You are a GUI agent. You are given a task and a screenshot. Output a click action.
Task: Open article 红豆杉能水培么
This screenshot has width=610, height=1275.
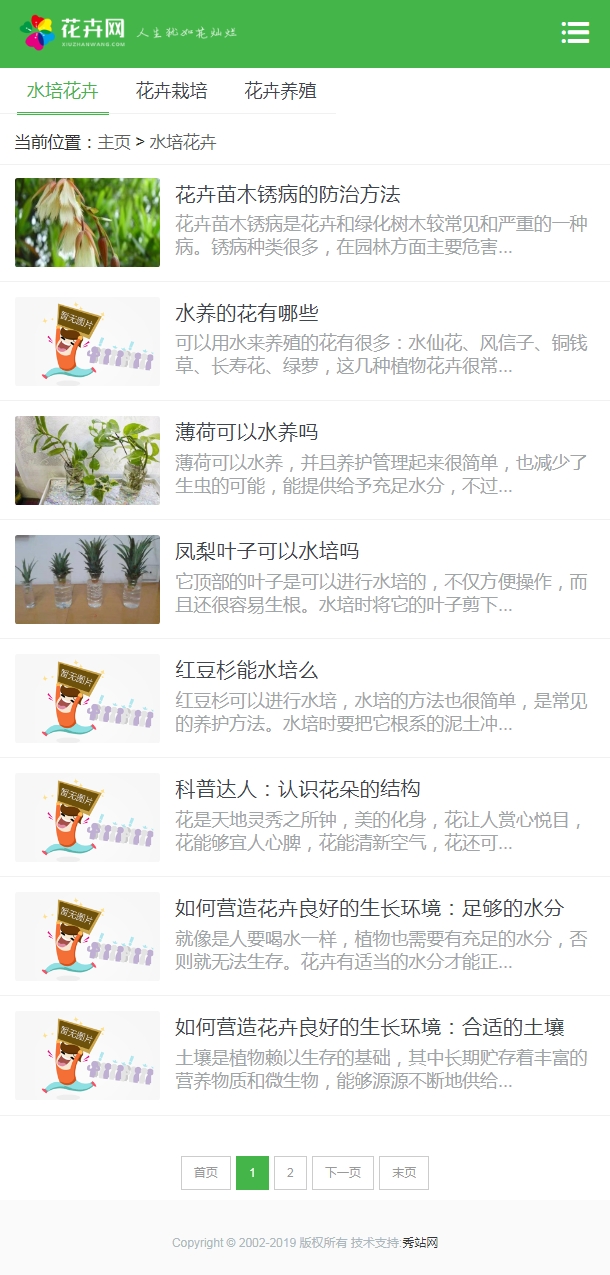coord(247,670)
